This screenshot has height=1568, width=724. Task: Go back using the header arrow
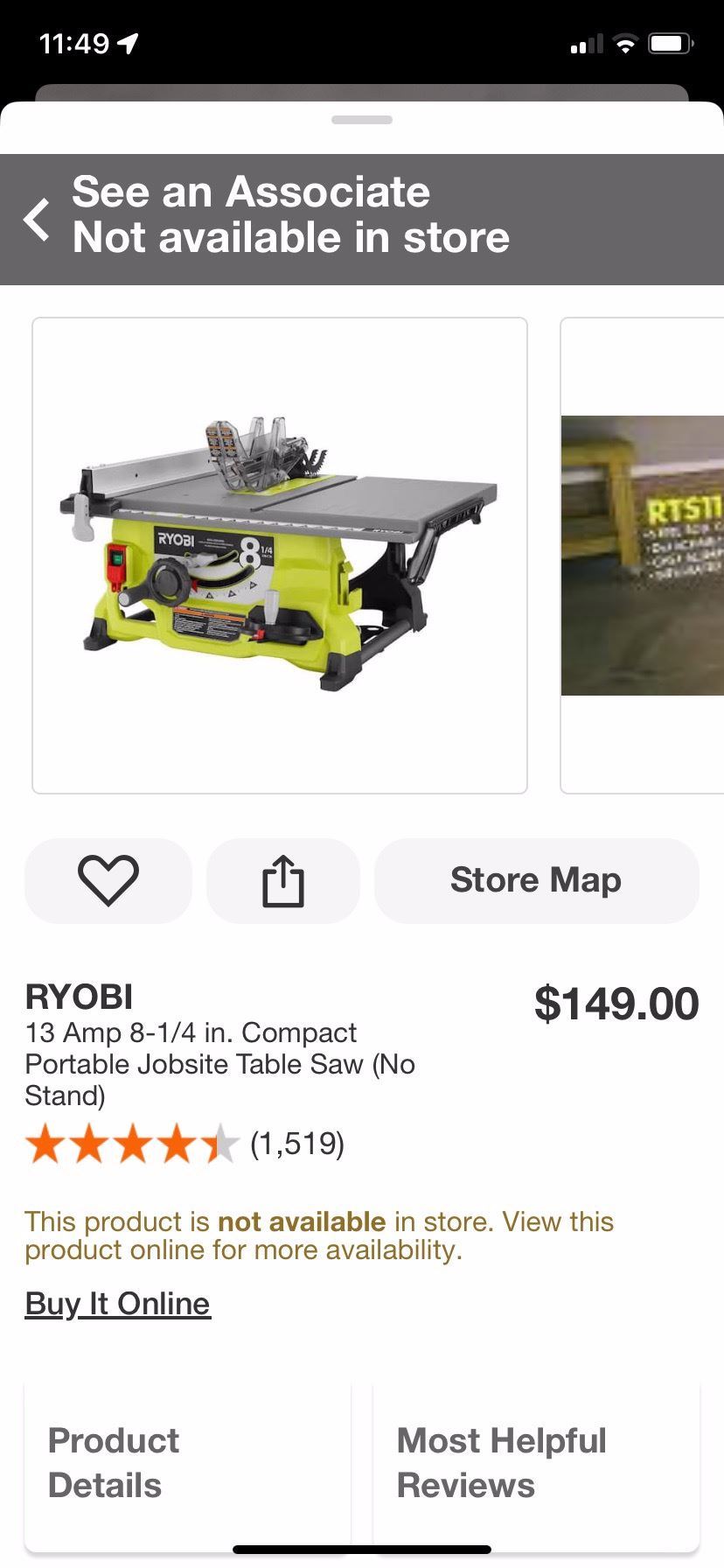(37, 219)
